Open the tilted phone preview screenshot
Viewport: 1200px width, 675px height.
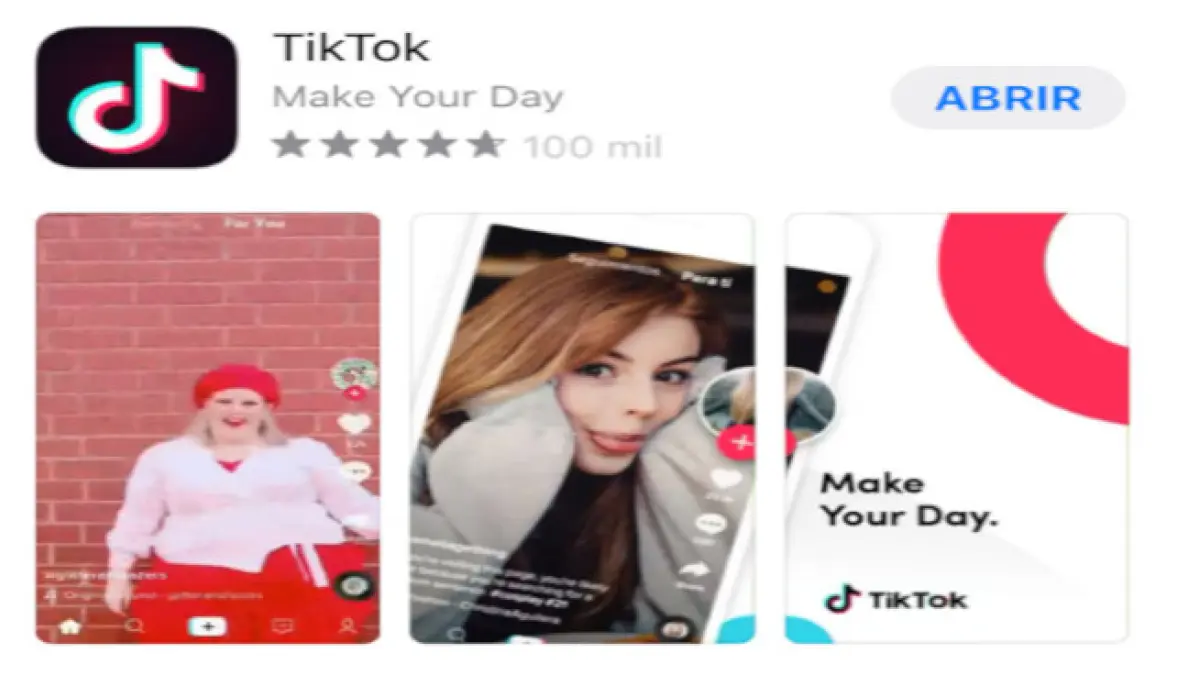582,428
